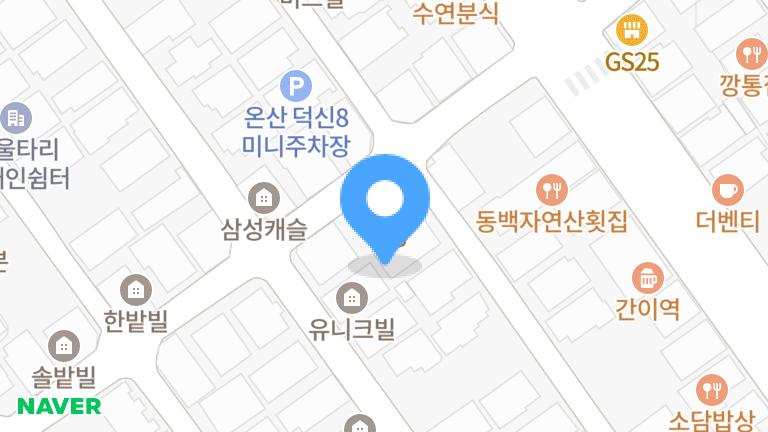Select the 한밭빌 building marker

(136, 291)
